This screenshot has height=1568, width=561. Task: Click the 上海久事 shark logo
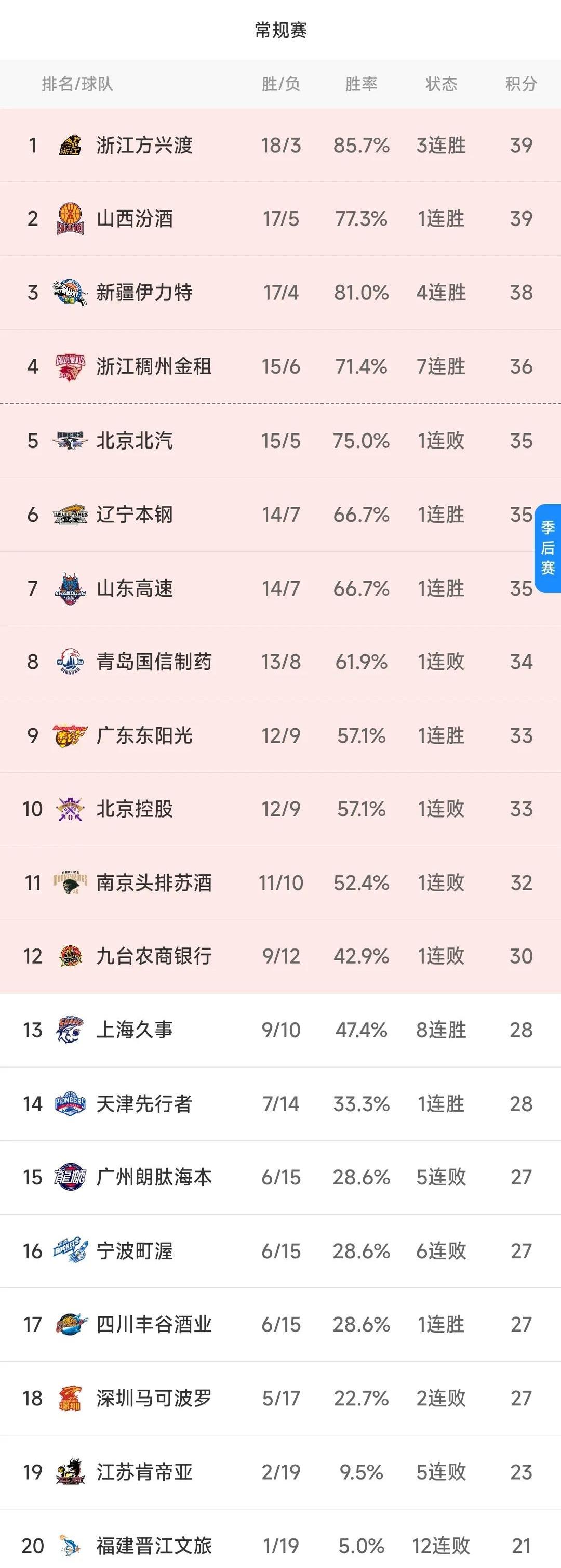70,1030
